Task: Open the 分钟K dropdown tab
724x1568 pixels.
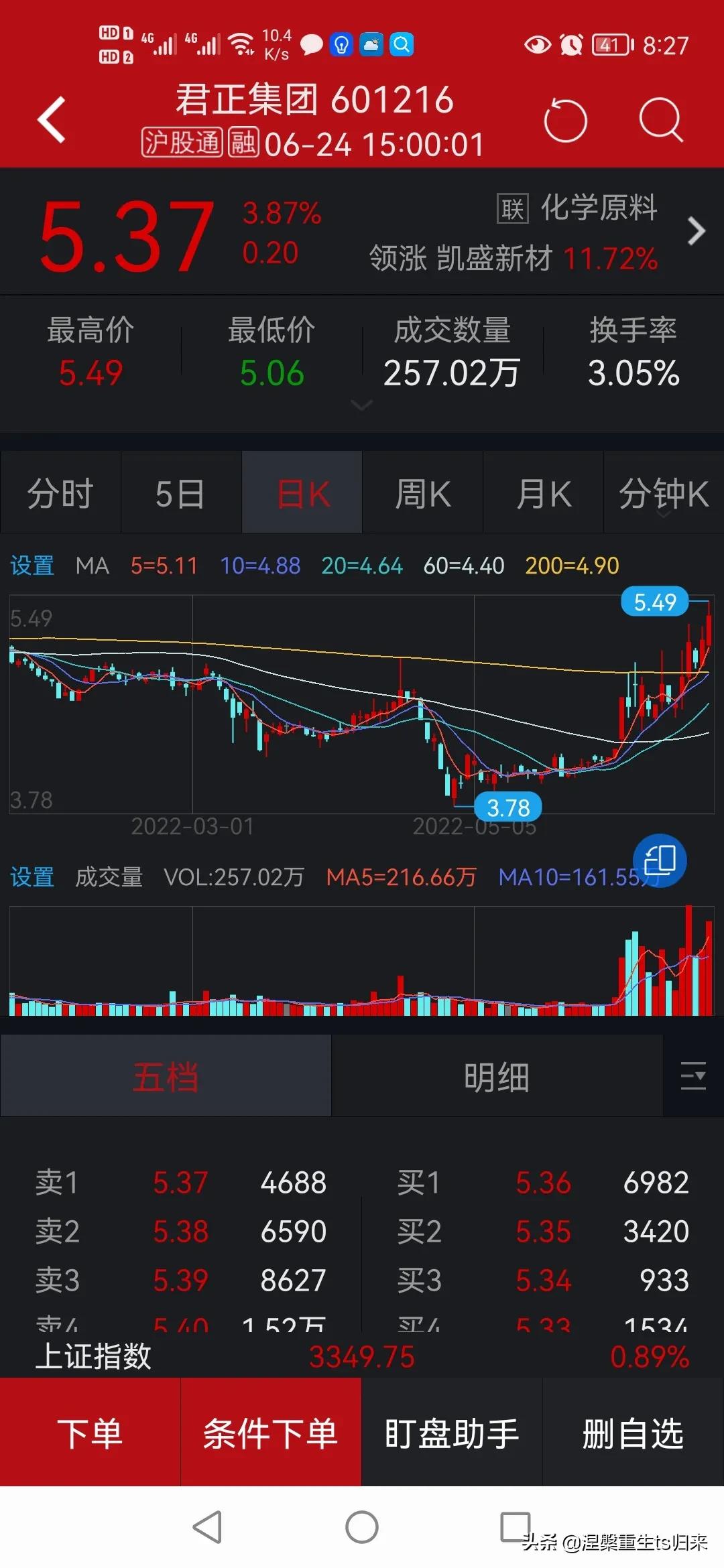Action: pyautogui.click(x=663, y=494)
